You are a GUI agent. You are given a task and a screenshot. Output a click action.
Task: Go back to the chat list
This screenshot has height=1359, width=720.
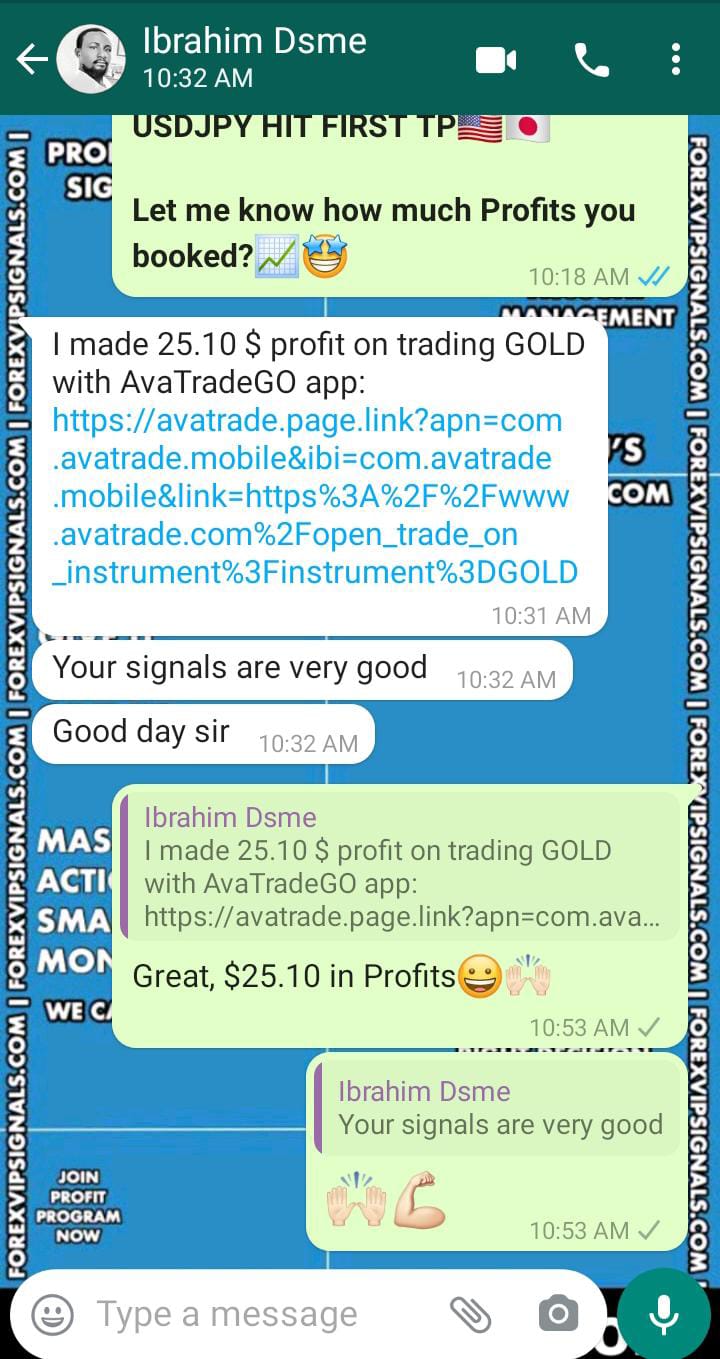coord(31,60)
